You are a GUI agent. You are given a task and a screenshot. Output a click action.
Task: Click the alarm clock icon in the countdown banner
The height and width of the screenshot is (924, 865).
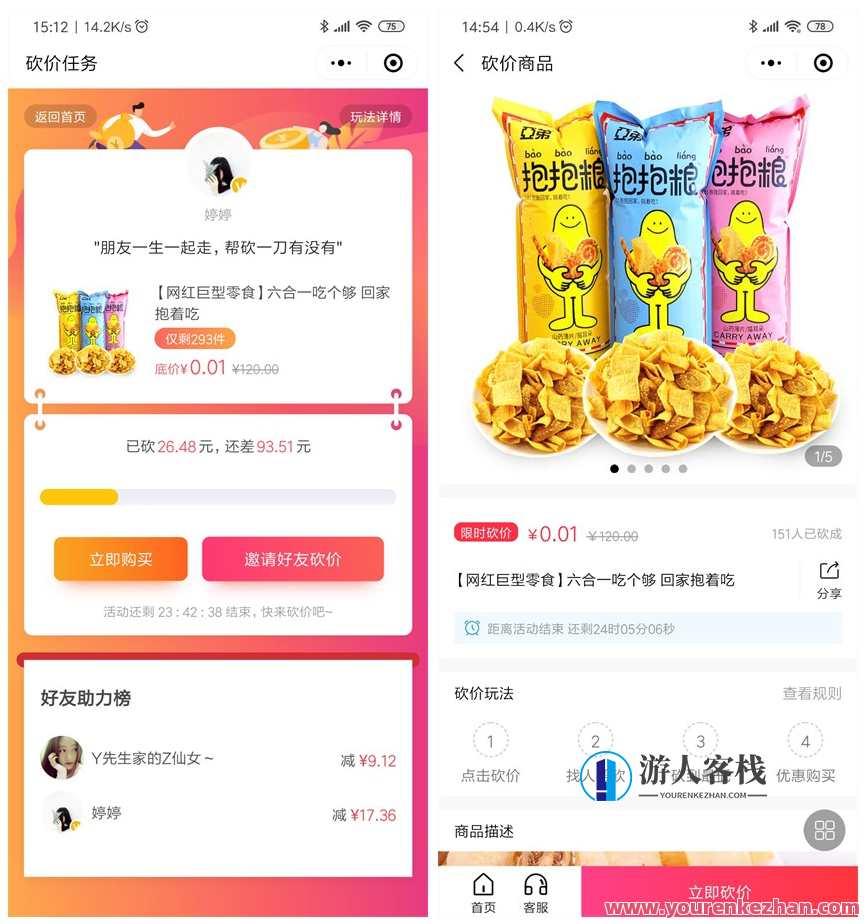coord(470,625)
